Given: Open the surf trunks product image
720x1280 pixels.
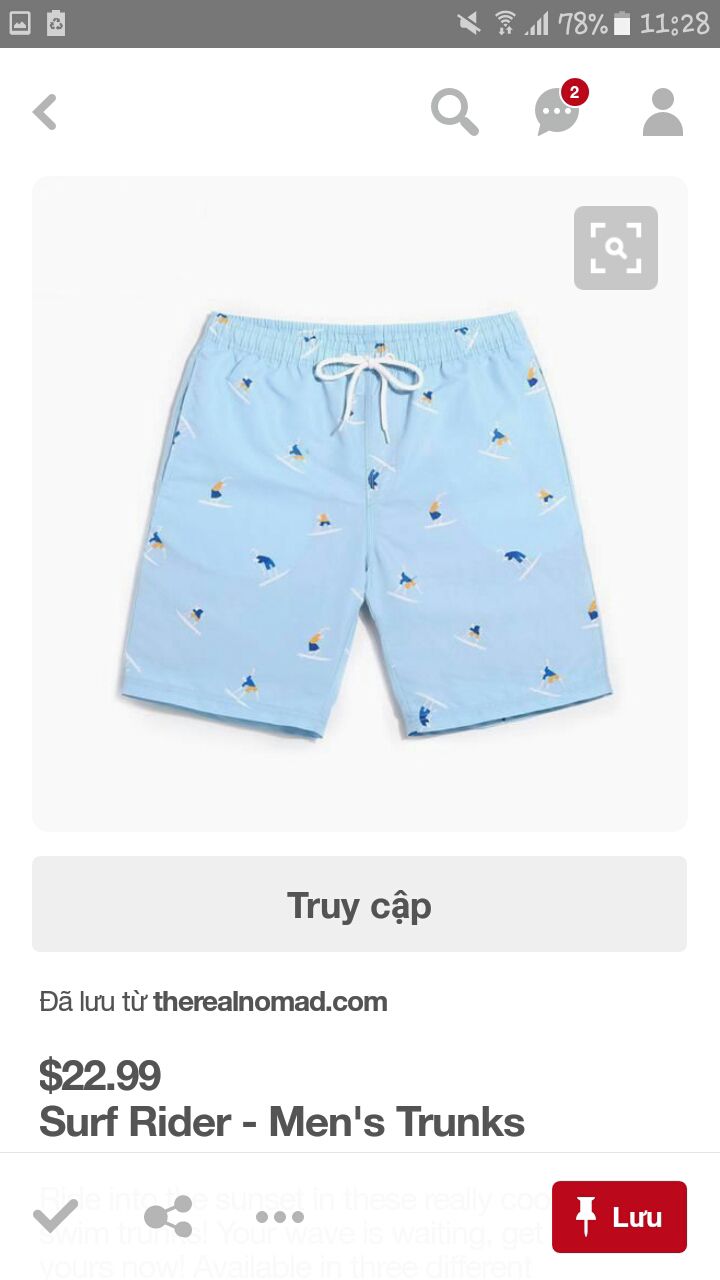Looking at the screenshot, I should click(360, 504).
